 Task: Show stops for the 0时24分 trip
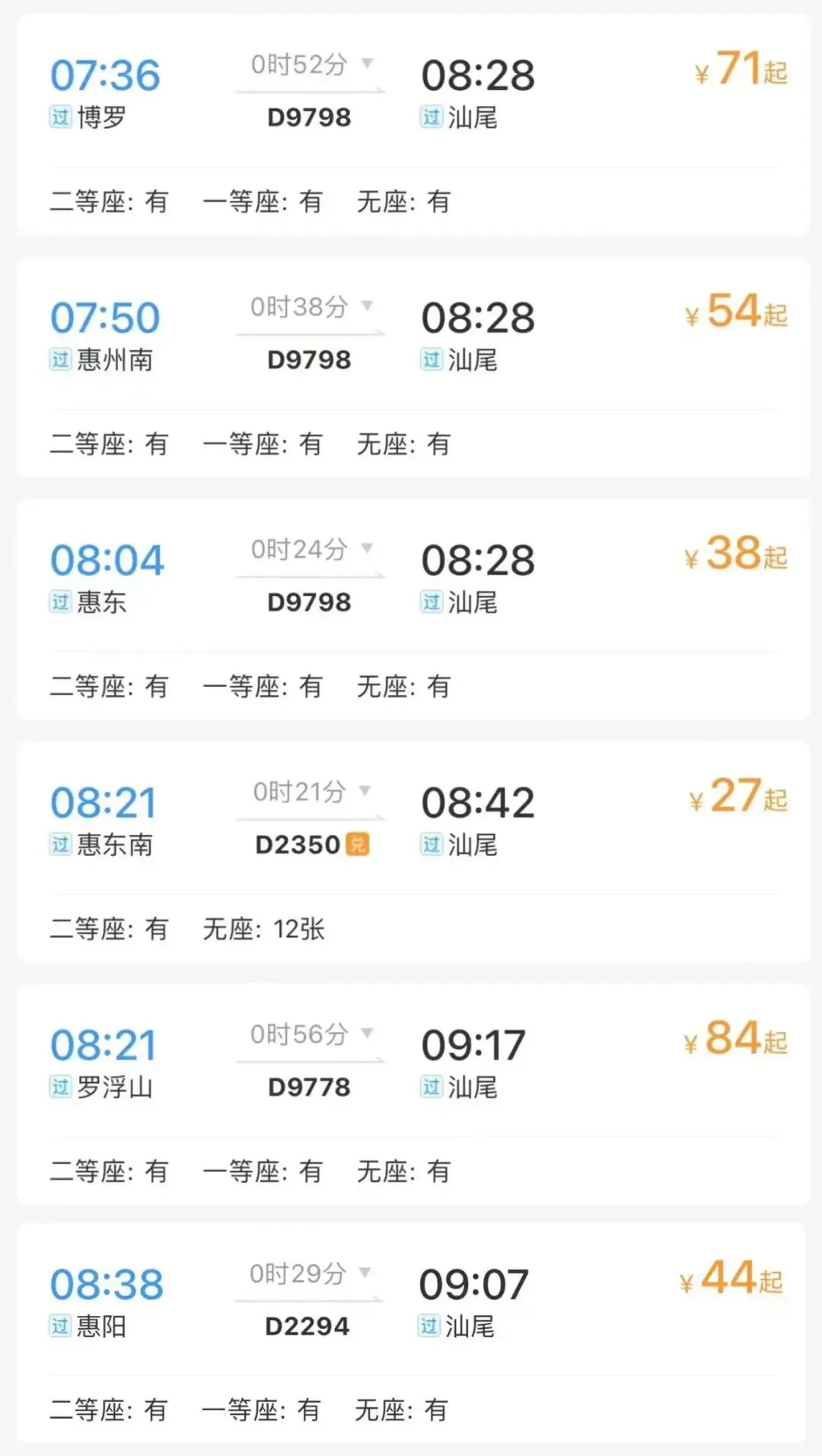tap(367, 548)
